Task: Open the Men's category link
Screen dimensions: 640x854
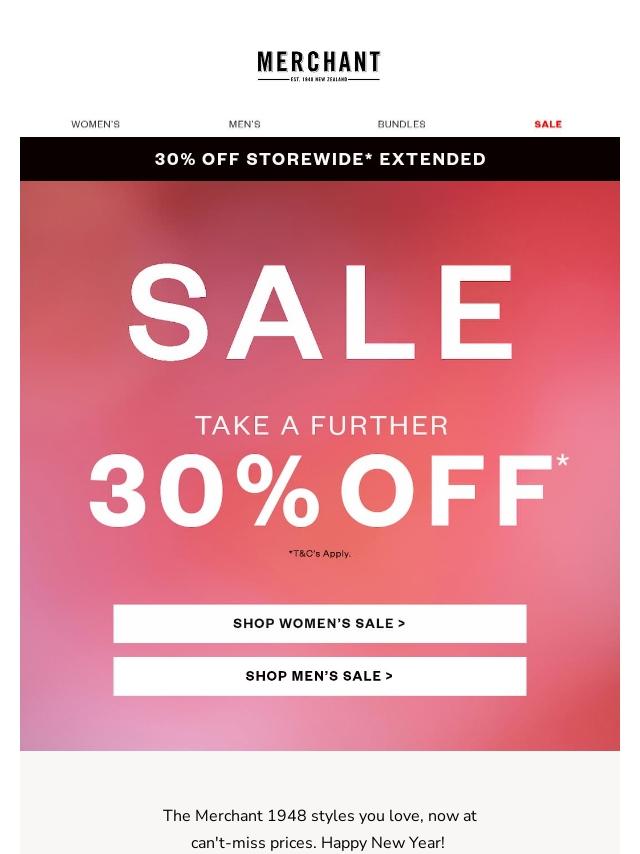Action: (244, 124)
